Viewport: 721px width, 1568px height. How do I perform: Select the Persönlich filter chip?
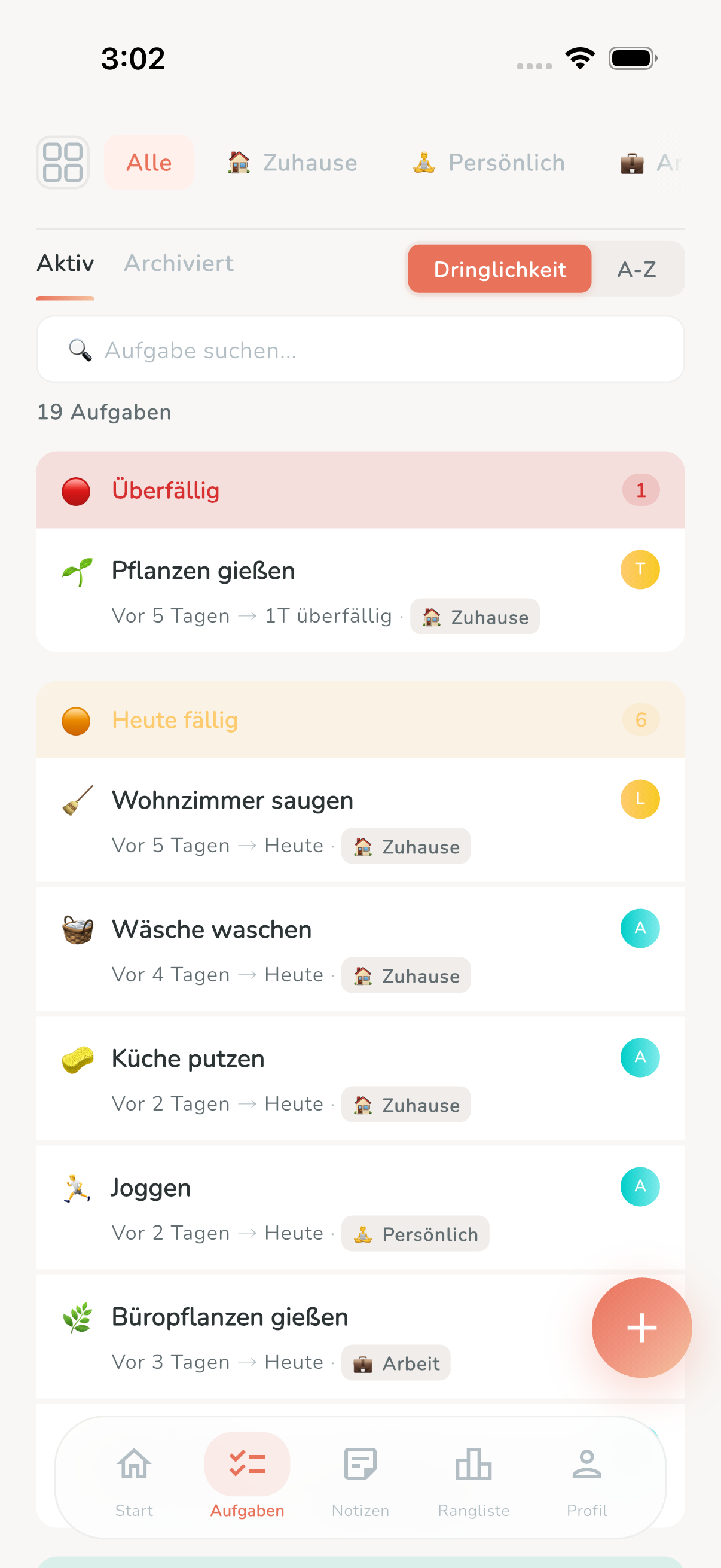point(488,163)
